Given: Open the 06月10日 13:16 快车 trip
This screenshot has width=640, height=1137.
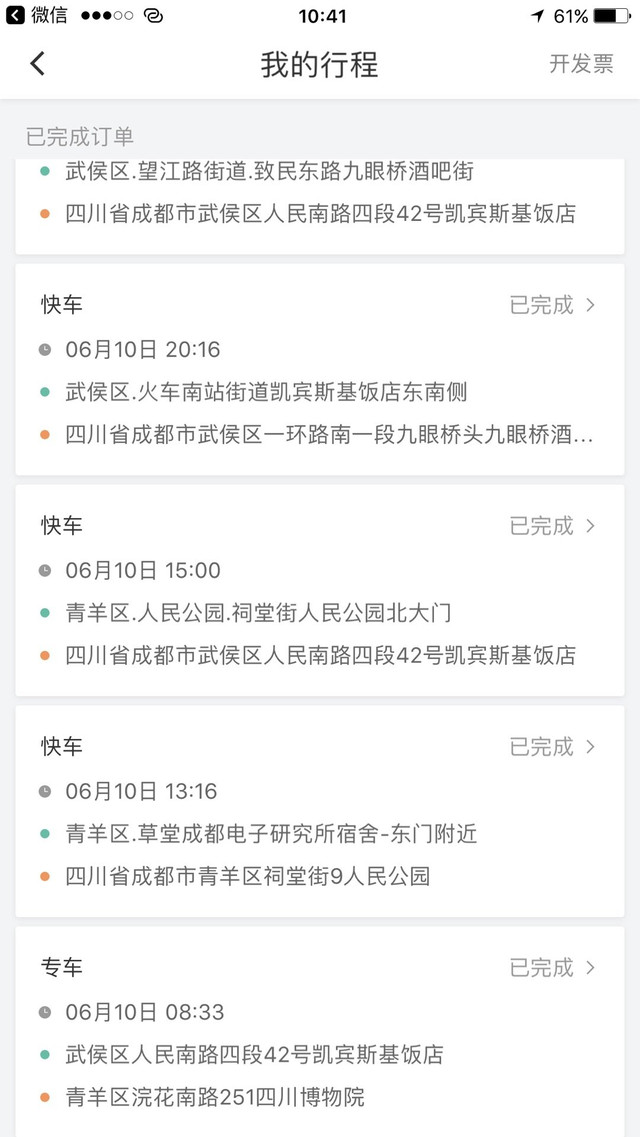Looking at the screenshot, I should click(x=320, y=811).
